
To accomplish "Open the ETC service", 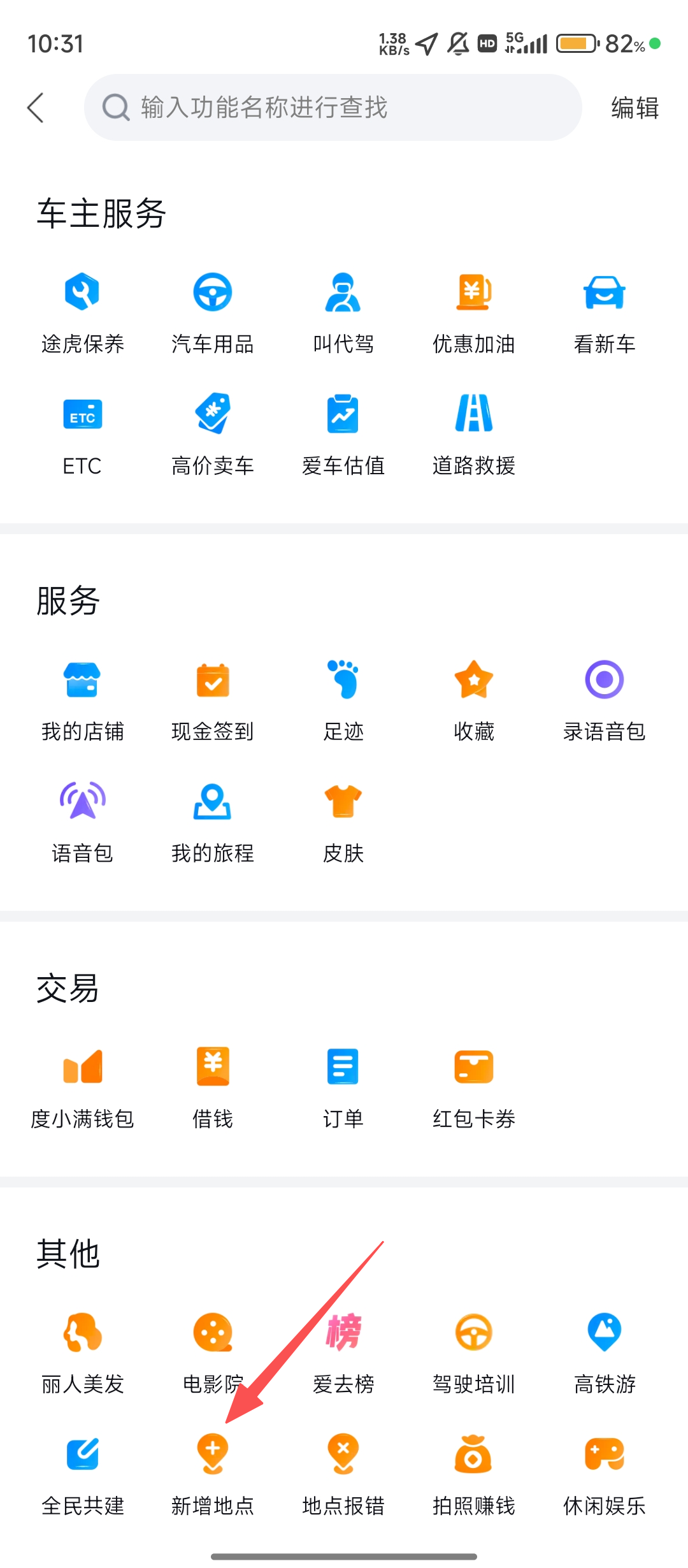I will coord(82,434).
